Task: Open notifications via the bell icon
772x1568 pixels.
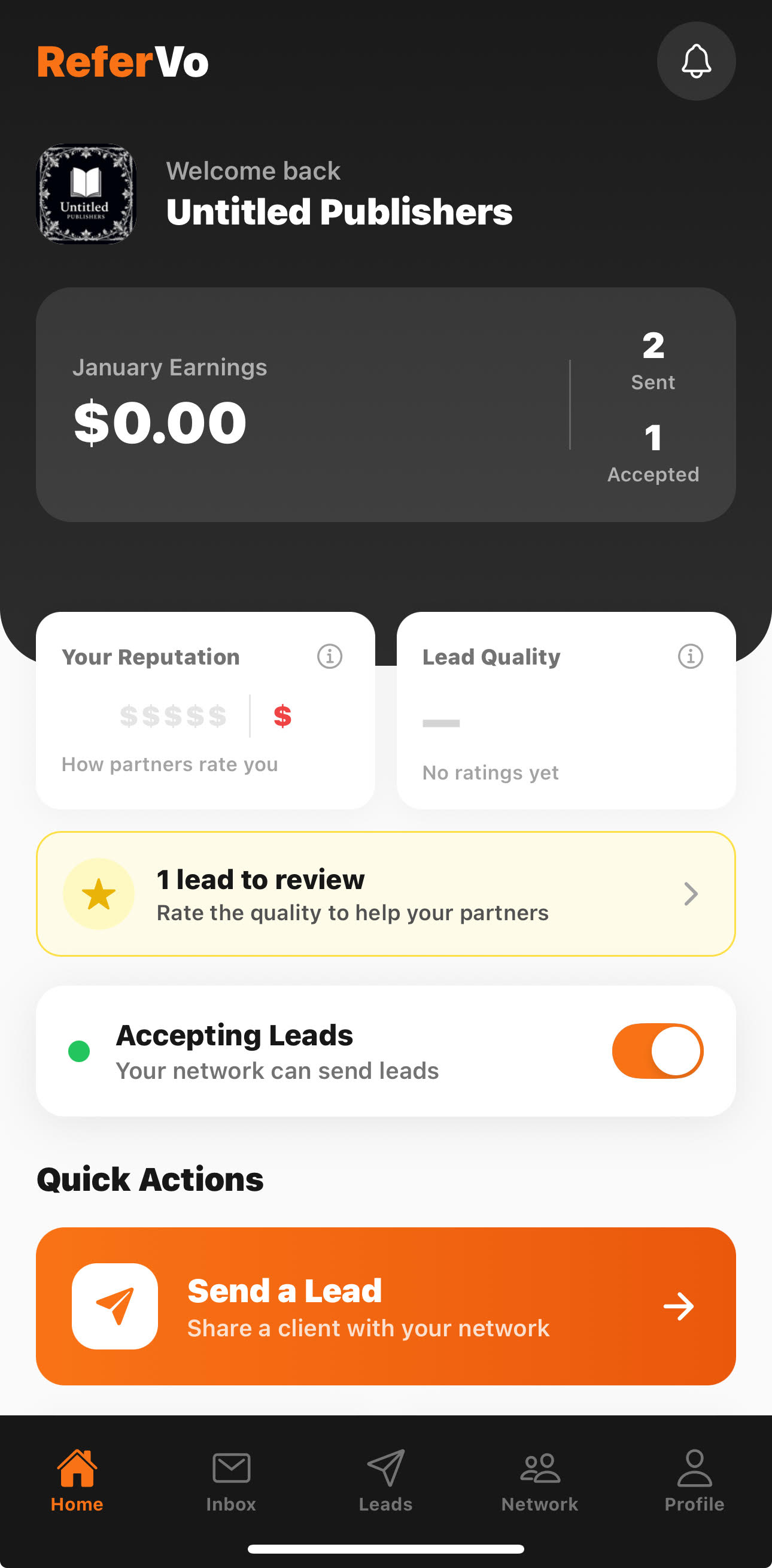Action: tap(696, 60)
